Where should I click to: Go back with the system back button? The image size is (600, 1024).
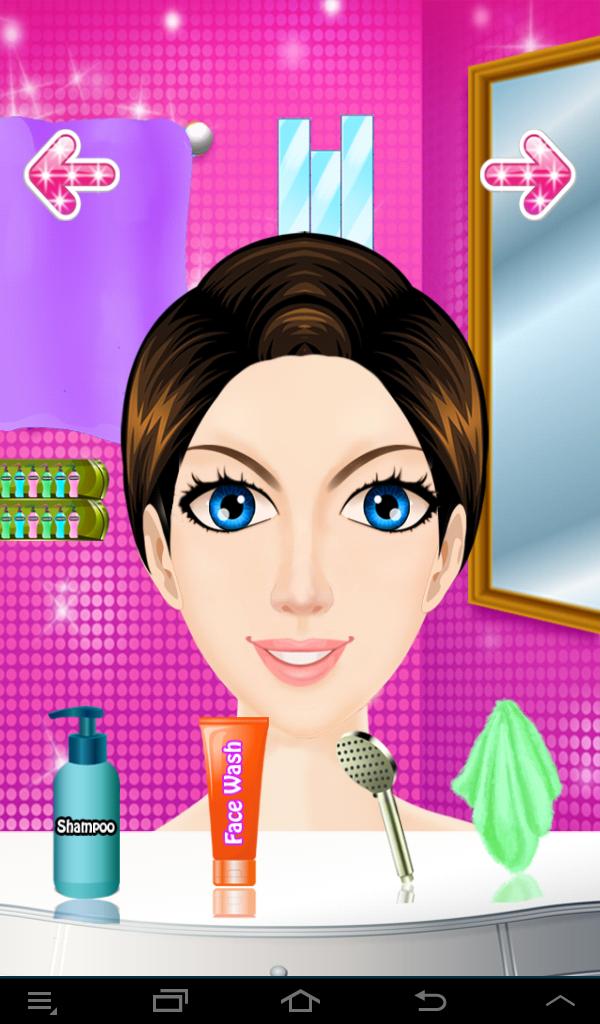[429, 1000]
